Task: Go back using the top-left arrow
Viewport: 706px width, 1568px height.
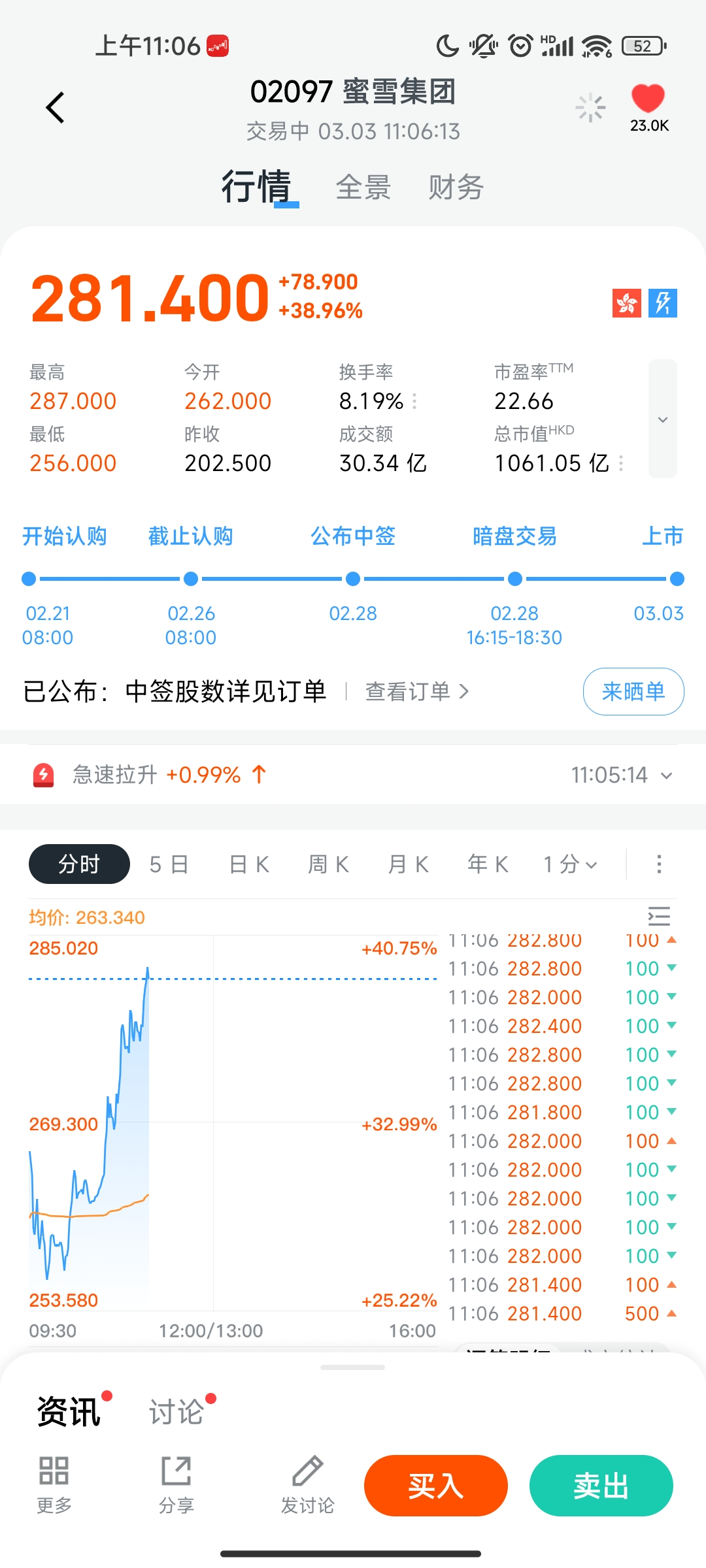Action: [56, 108]
